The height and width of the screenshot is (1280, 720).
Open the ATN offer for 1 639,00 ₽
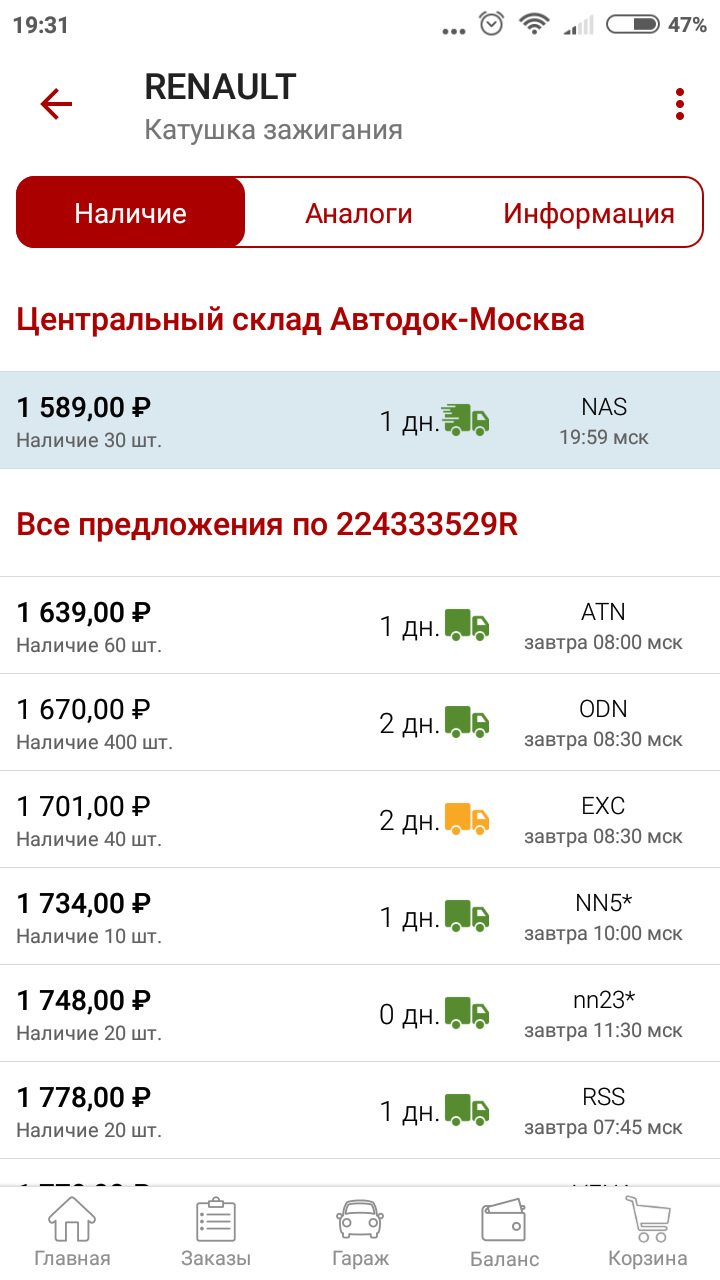[x=360, y=625]
